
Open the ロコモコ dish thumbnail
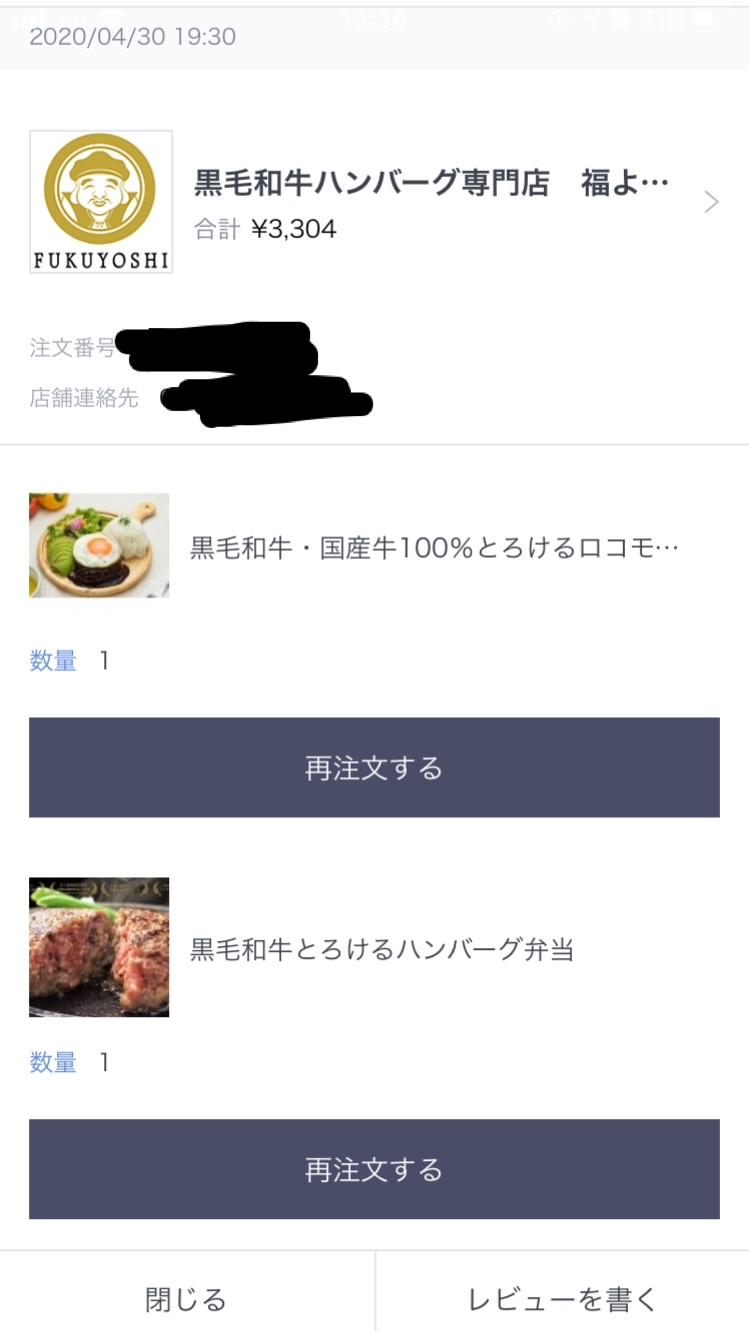click(x=99, y=546)
